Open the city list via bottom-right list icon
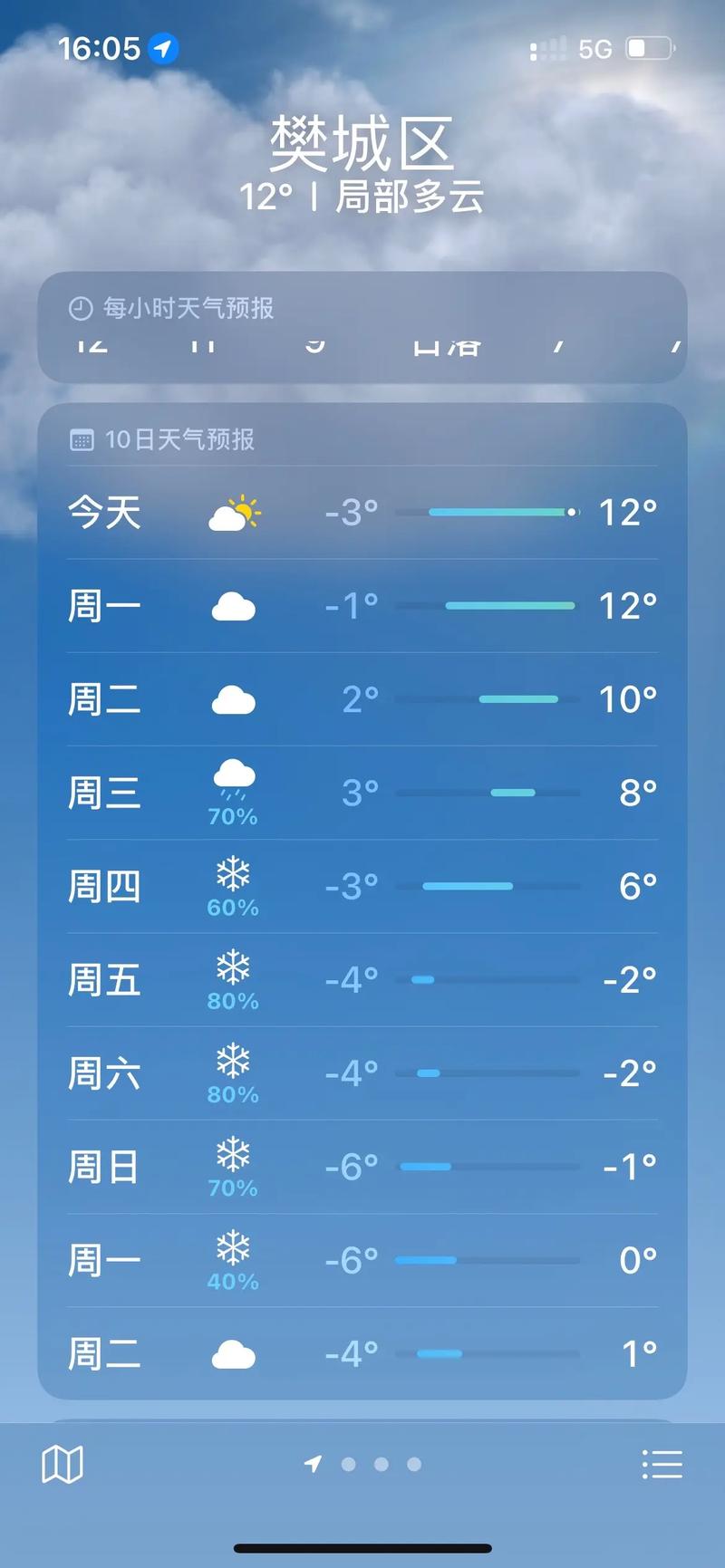The image size is (725, 1568). [x=662, y=1464]
